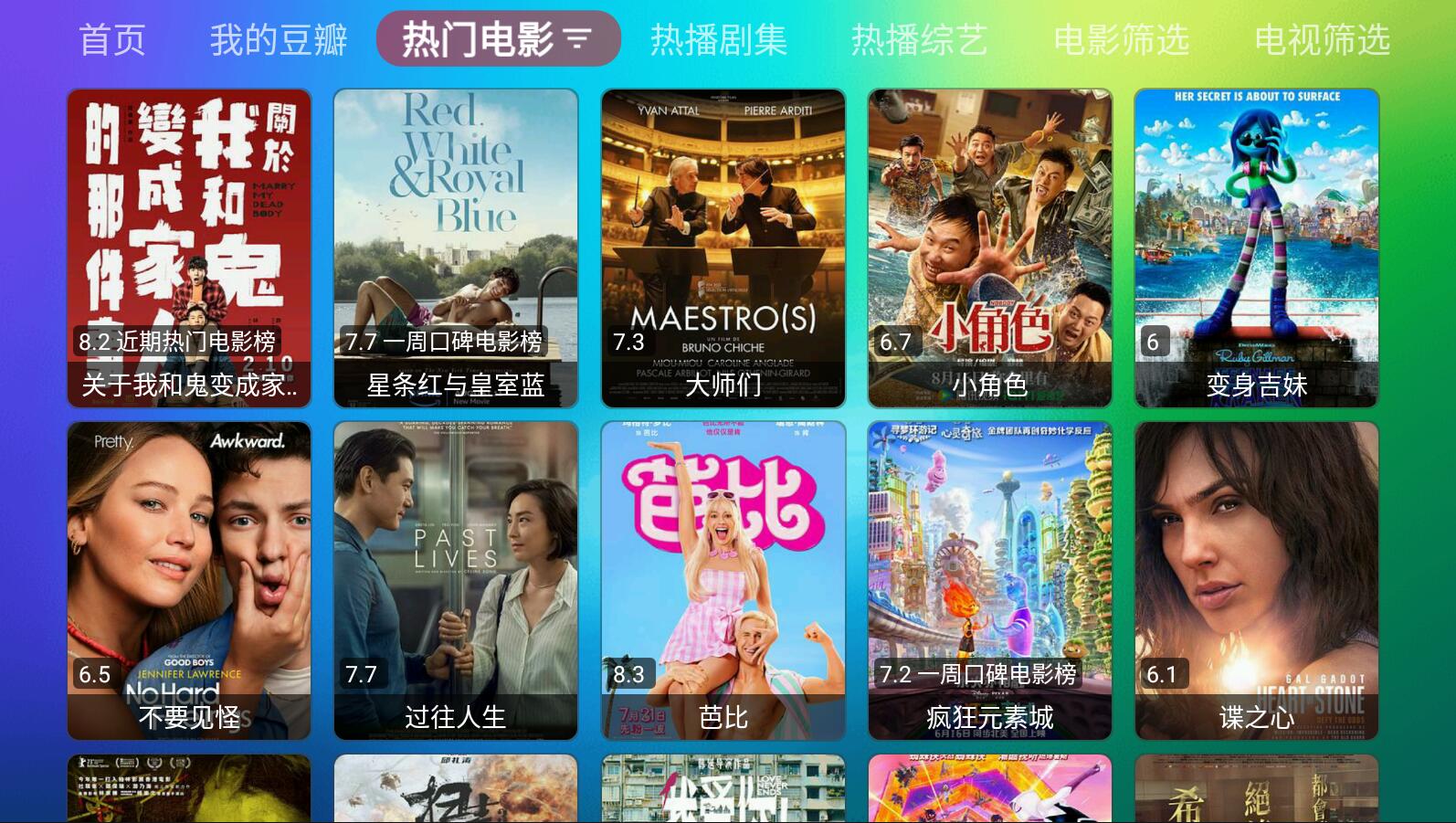This screenshot has height=823, width=1456.
Task: Choose the 不要见怪 movie card
Action: [189, 580]
